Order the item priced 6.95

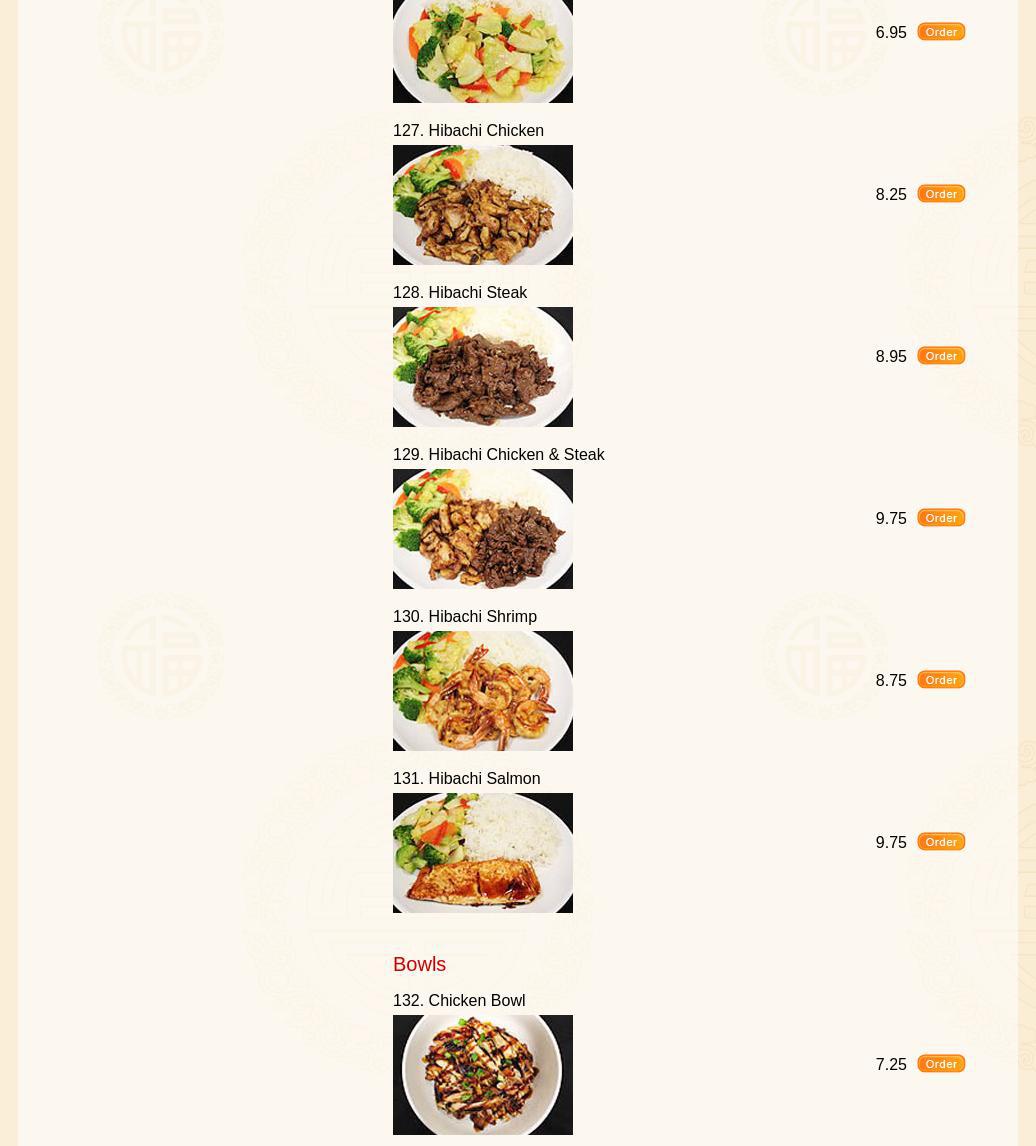[941, 32]
